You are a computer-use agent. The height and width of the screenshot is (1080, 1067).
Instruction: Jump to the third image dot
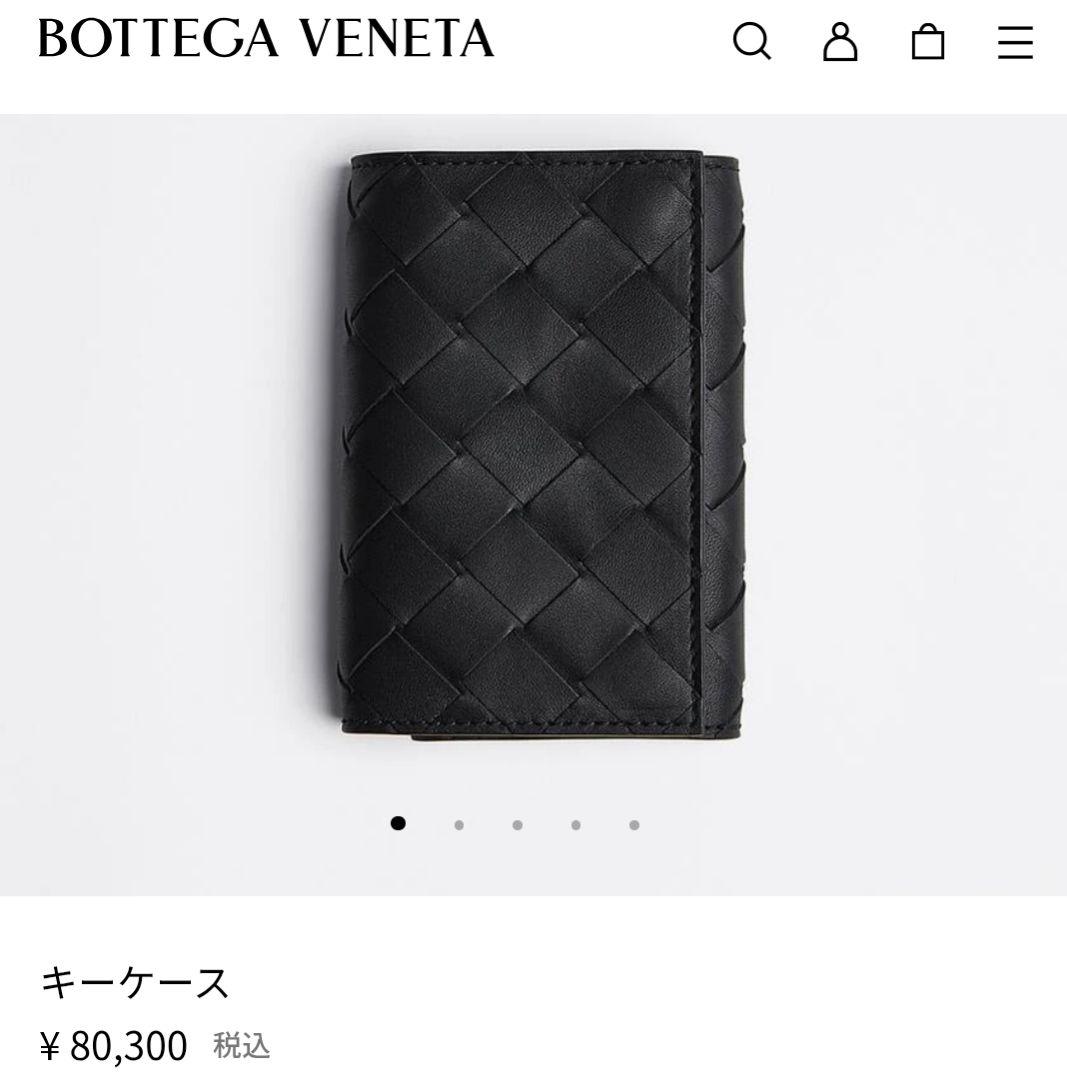coord(517,825)
